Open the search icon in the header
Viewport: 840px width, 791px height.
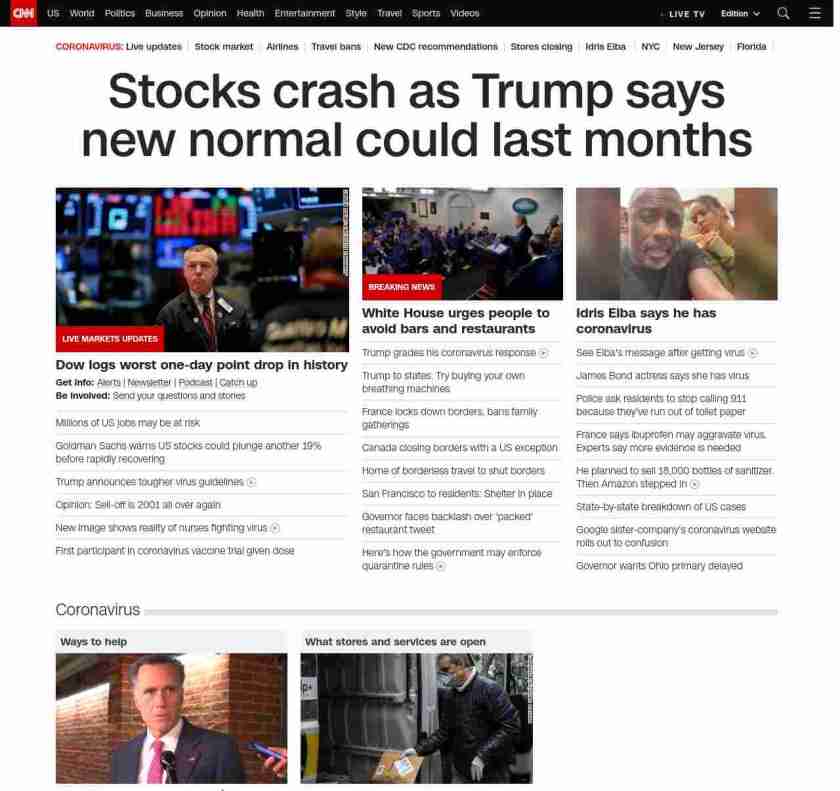[x=783, y=13]
